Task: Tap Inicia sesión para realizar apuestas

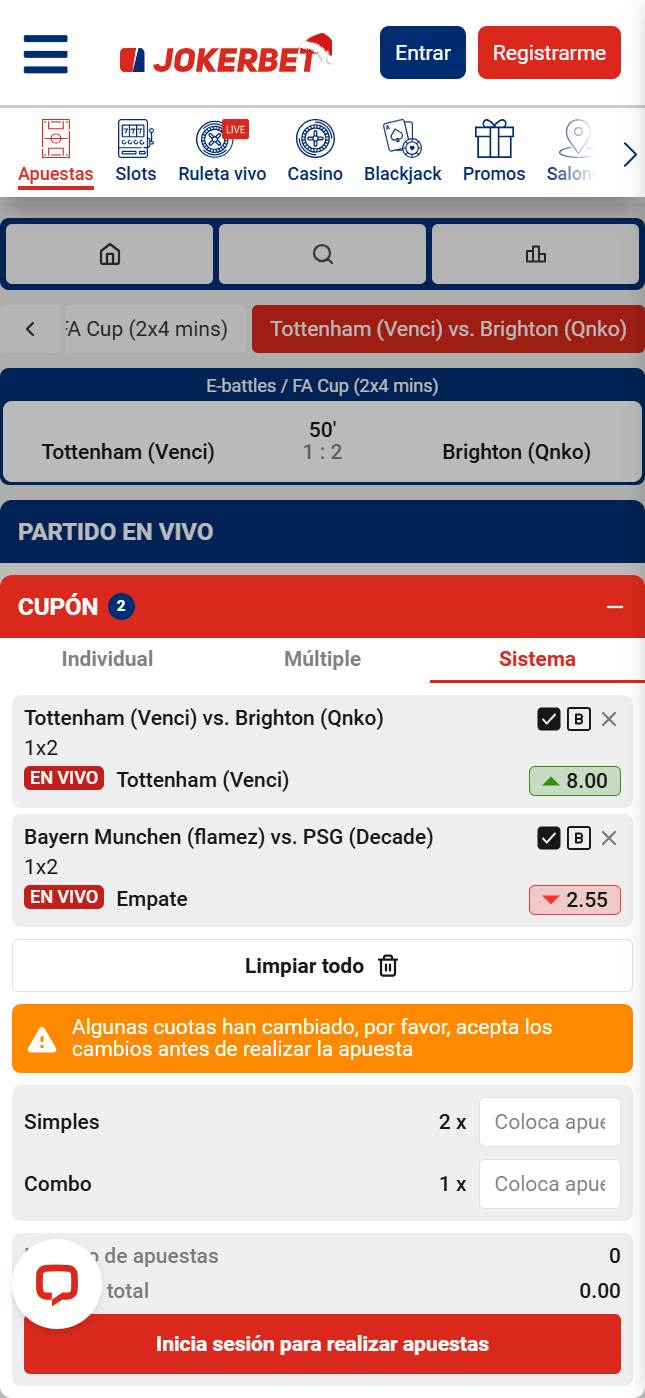Action: tap(322, 1344)
